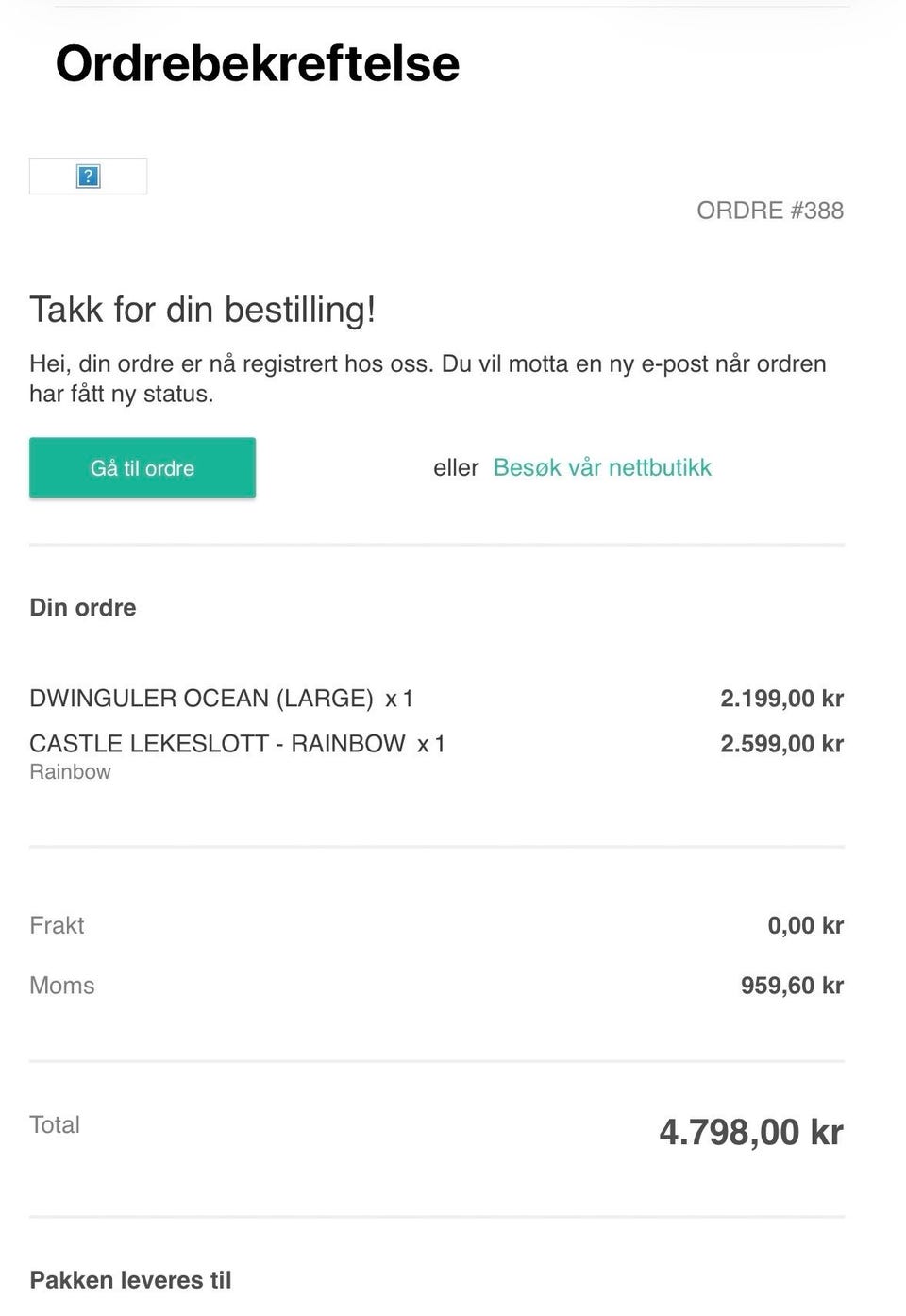906x1316 pixels.
Task: Select the Rainbow variant label
Action: click(x=70, y=772)
